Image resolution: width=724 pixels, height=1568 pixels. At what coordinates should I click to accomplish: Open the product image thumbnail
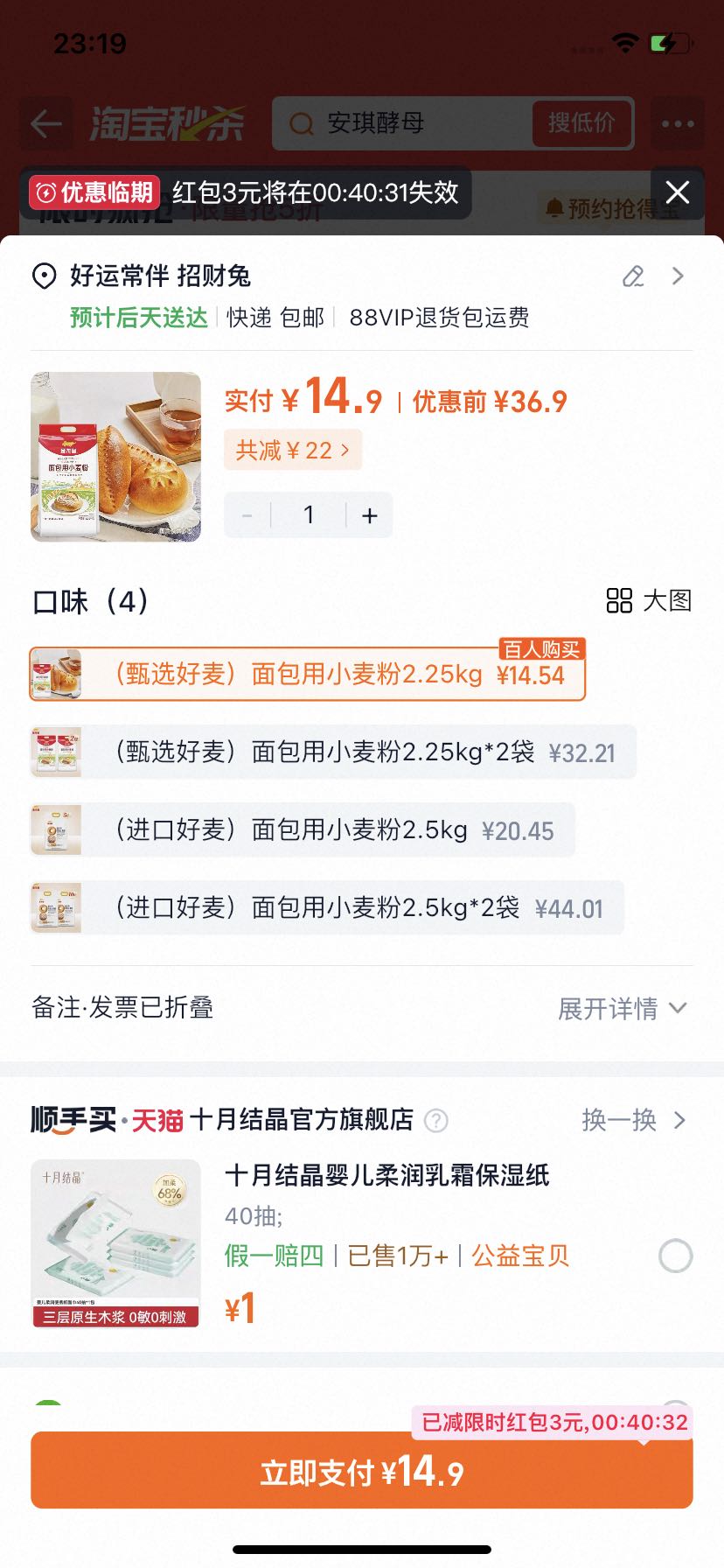click(x=116, y=457)
